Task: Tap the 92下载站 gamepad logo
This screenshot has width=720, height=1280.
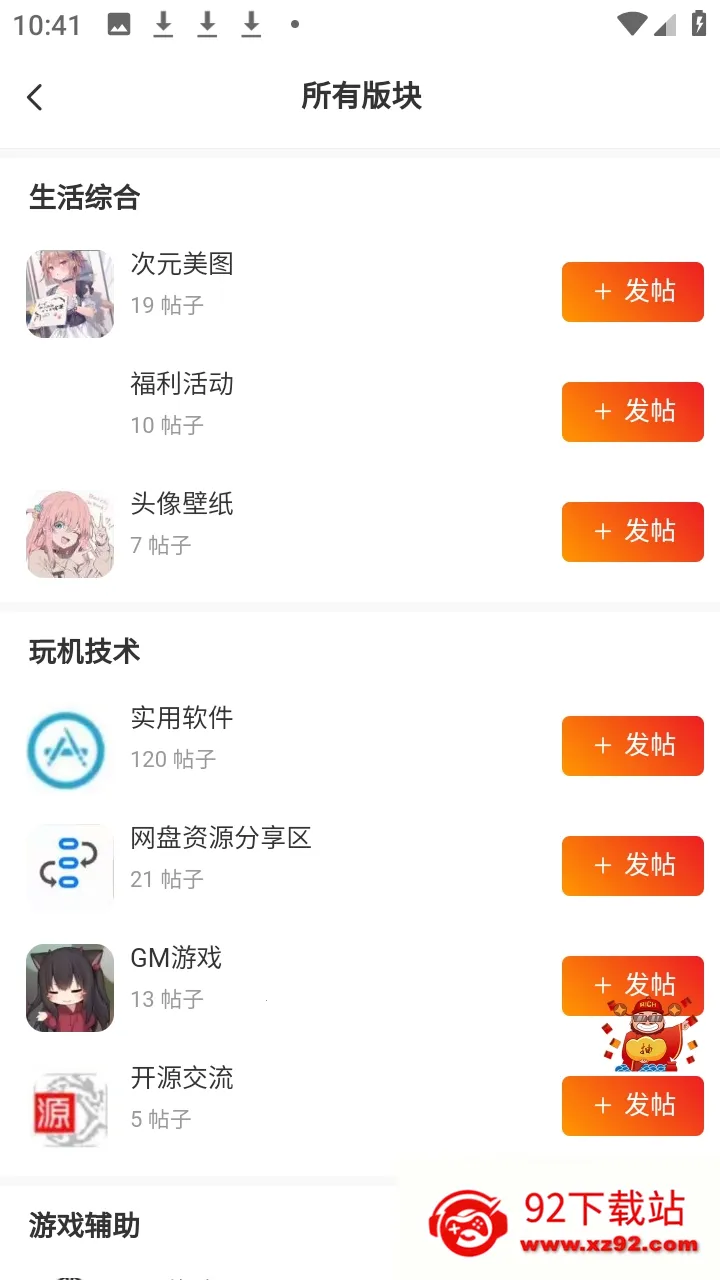Action: pos(466,1221)
